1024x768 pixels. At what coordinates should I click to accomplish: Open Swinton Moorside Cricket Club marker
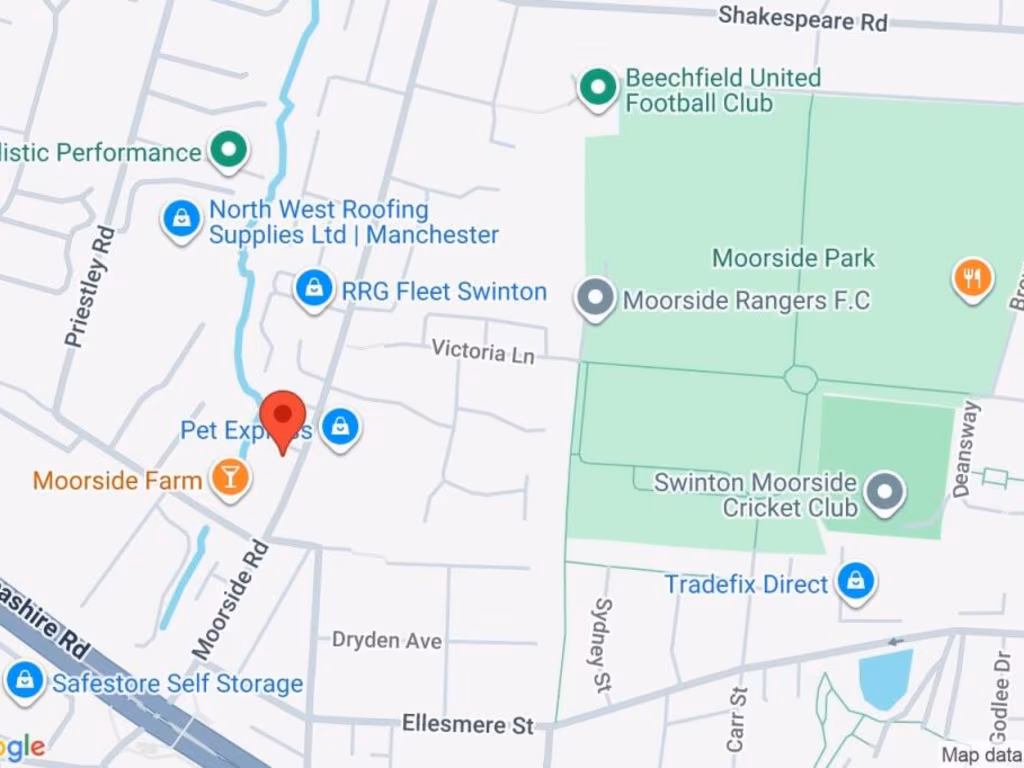[x=884, y=492]
